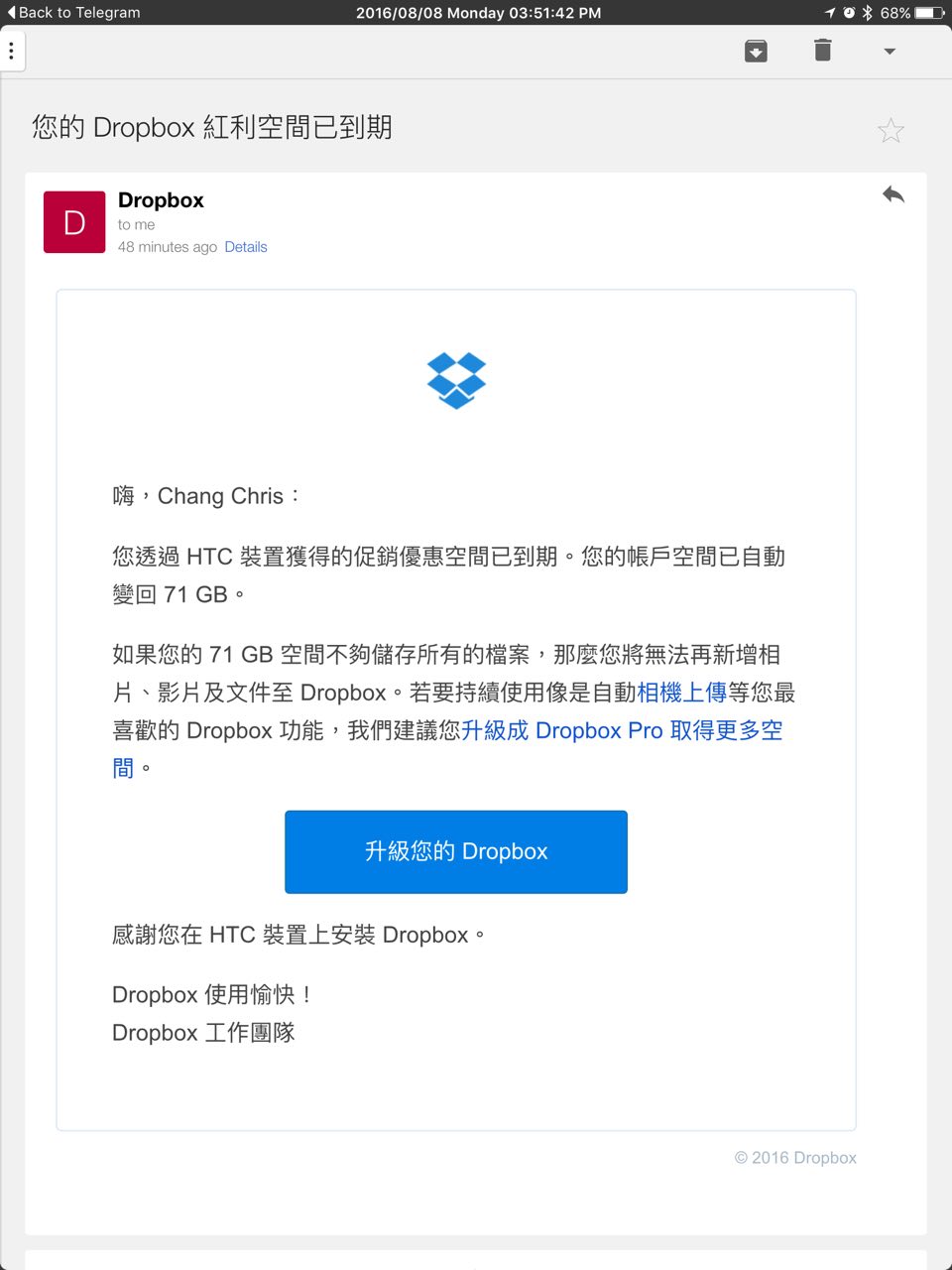Star this Dropbox email
The width and height of the screenshot is (952, 1270).
click(x=891, y=130)
